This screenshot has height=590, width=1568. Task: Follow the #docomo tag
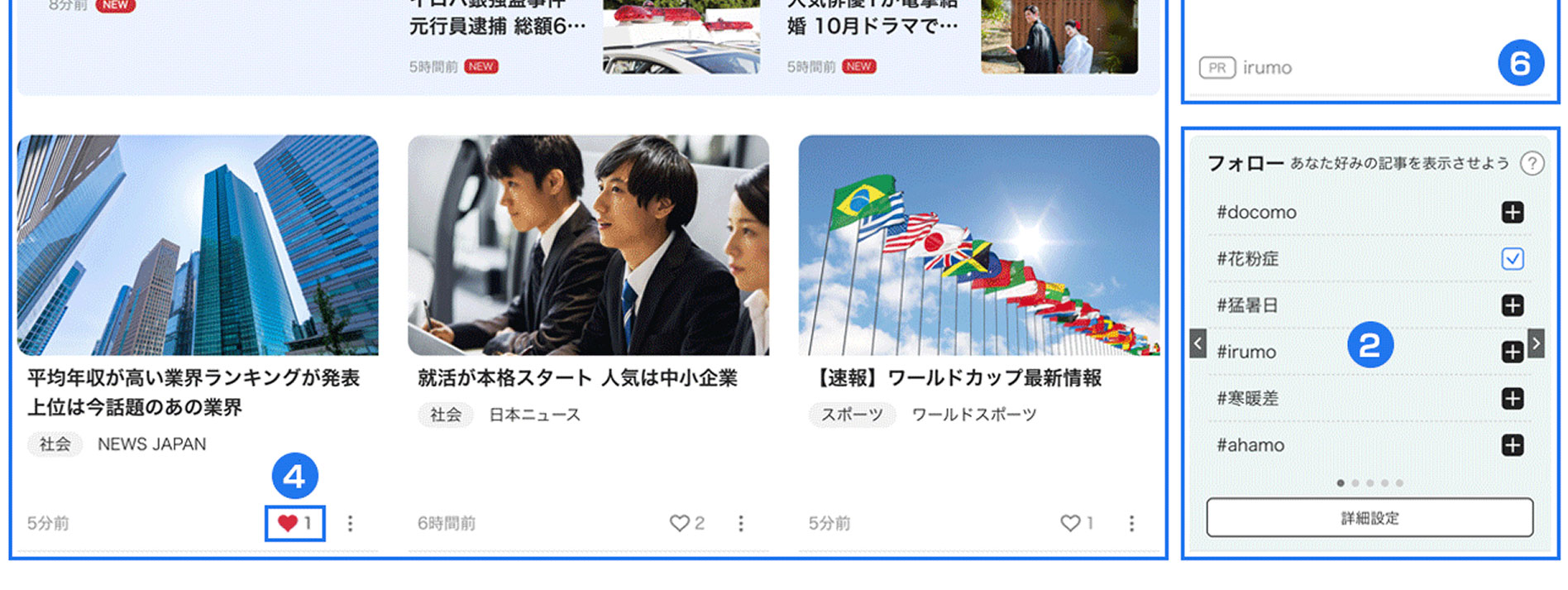[x=1512, y=213]
